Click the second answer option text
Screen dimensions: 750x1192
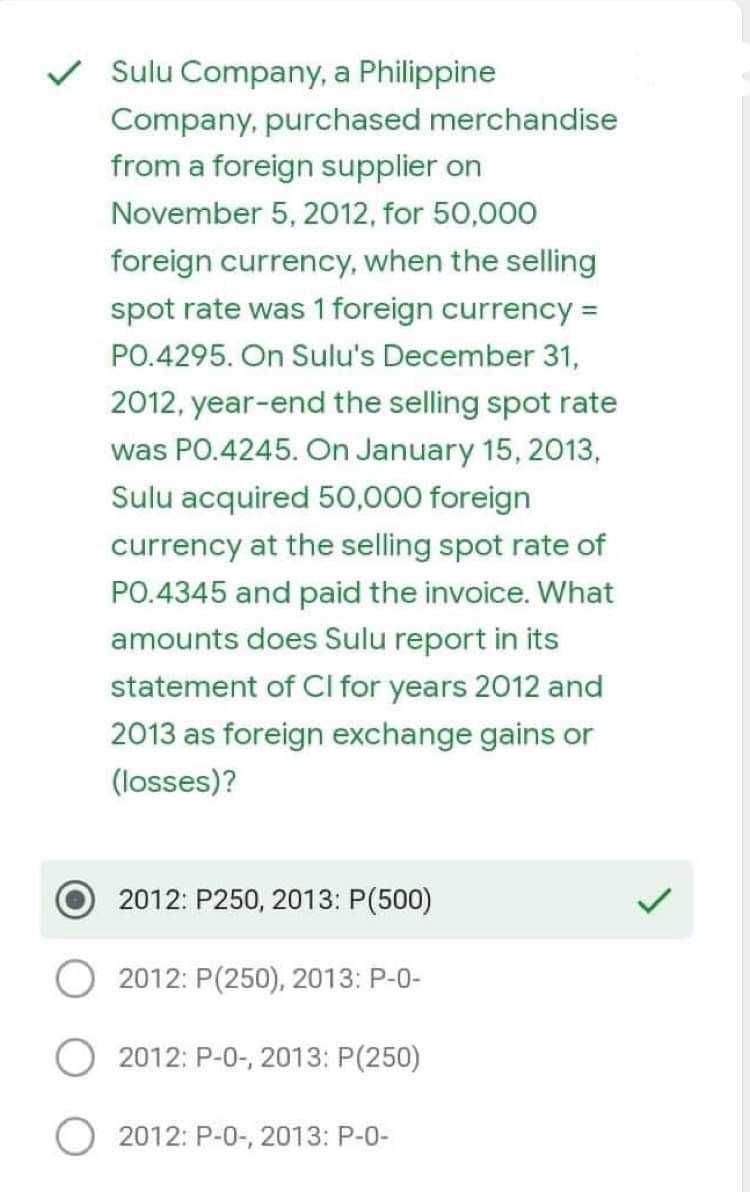point(270,978)
